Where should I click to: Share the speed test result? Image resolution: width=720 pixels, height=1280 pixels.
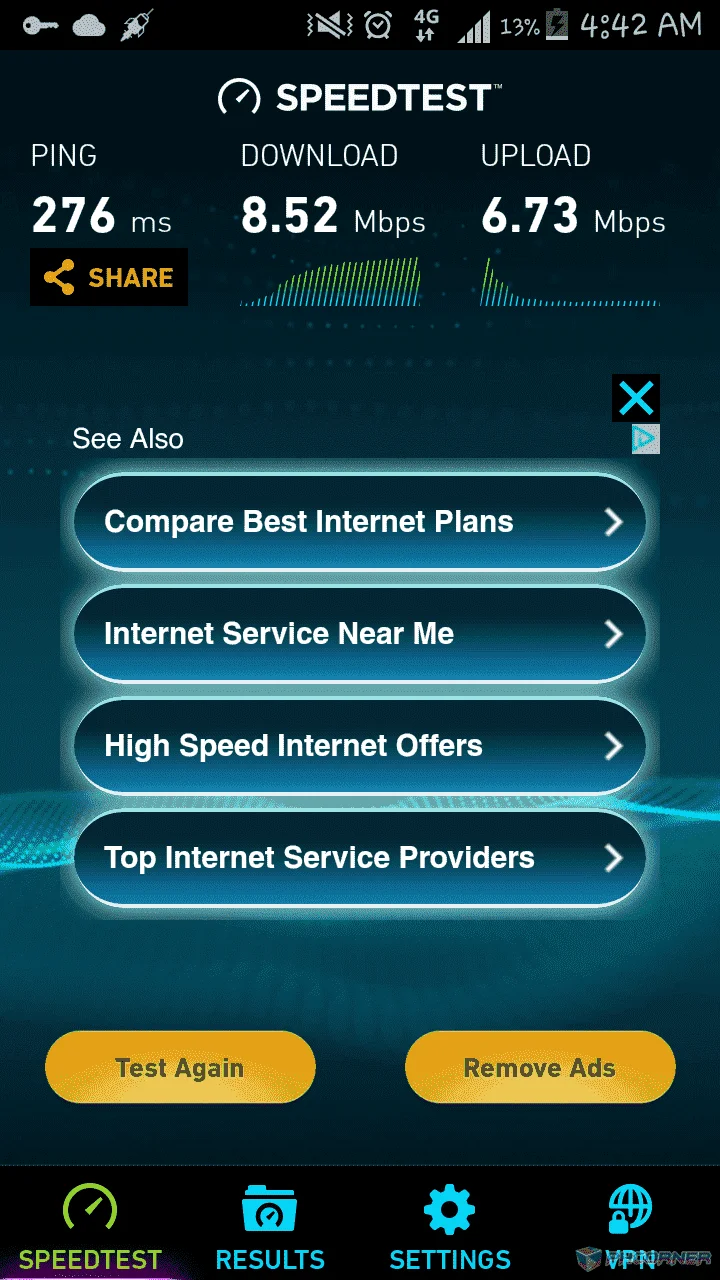(109, 277)
